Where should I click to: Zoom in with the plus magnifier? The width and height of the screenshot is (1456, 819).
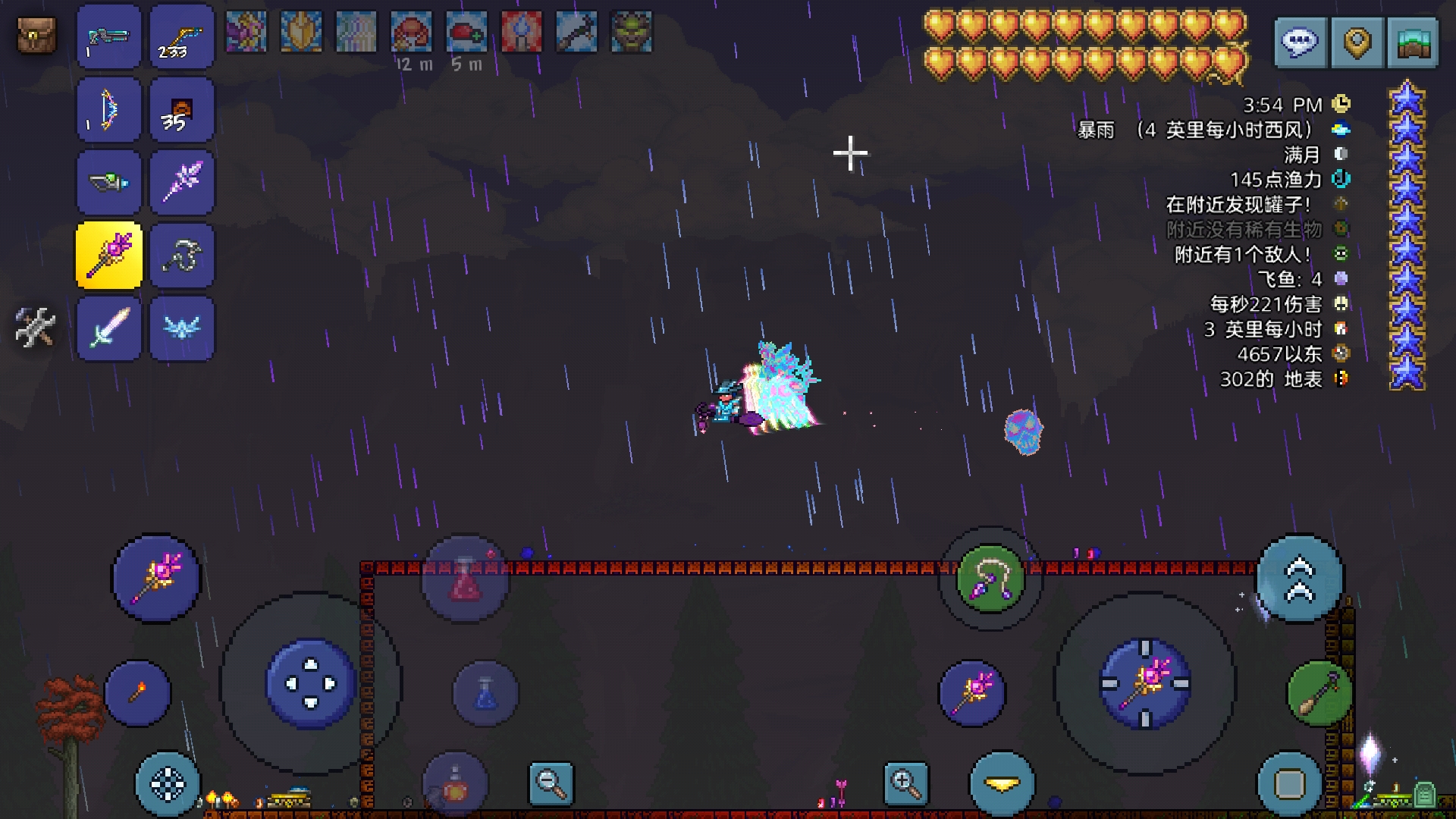coord(906,783)
